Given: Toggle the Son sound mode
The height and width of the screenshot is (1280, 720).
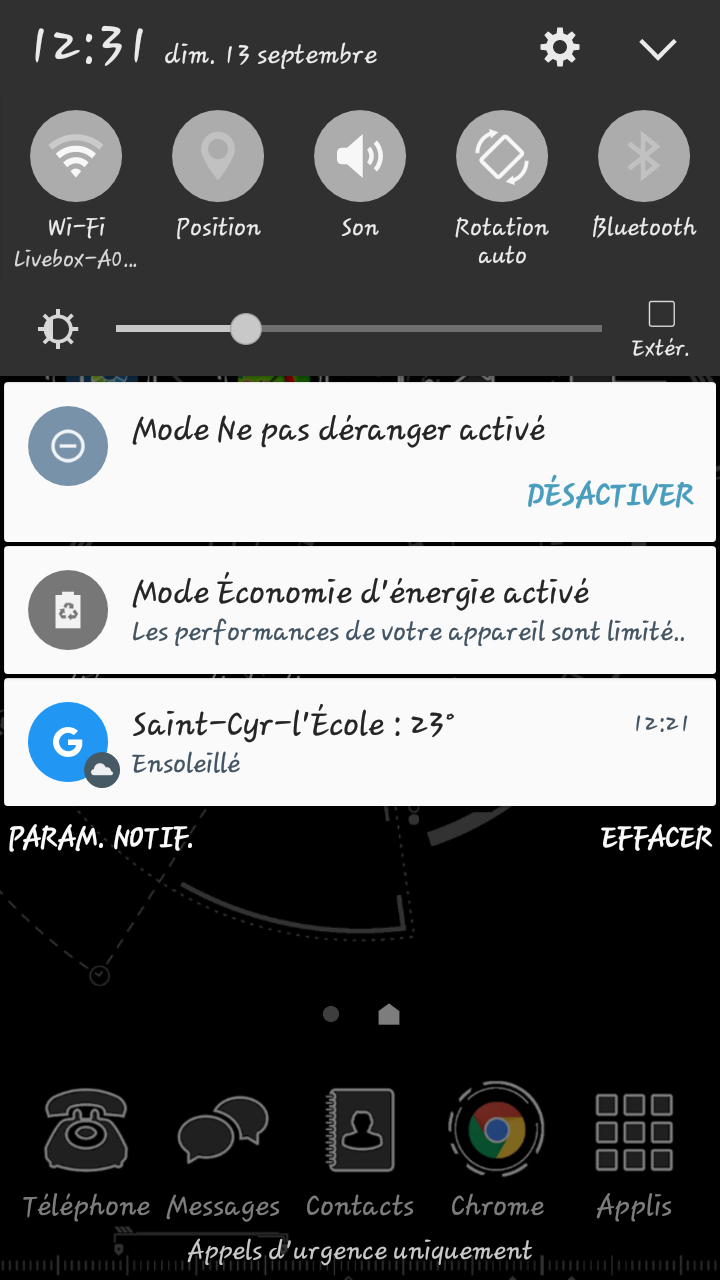Looking at the screenshot, I should [x=360, y=157].
